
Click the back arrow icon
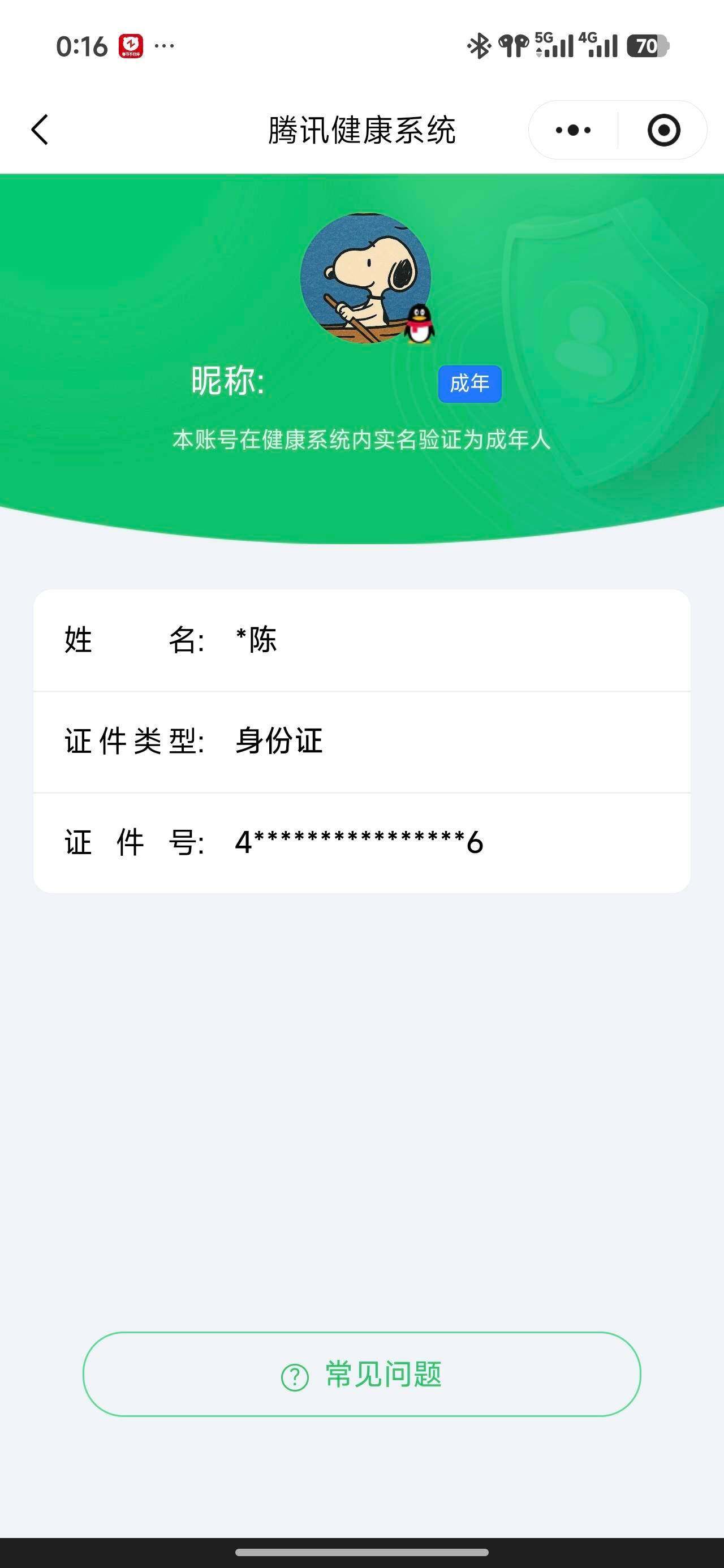point(39,130)
